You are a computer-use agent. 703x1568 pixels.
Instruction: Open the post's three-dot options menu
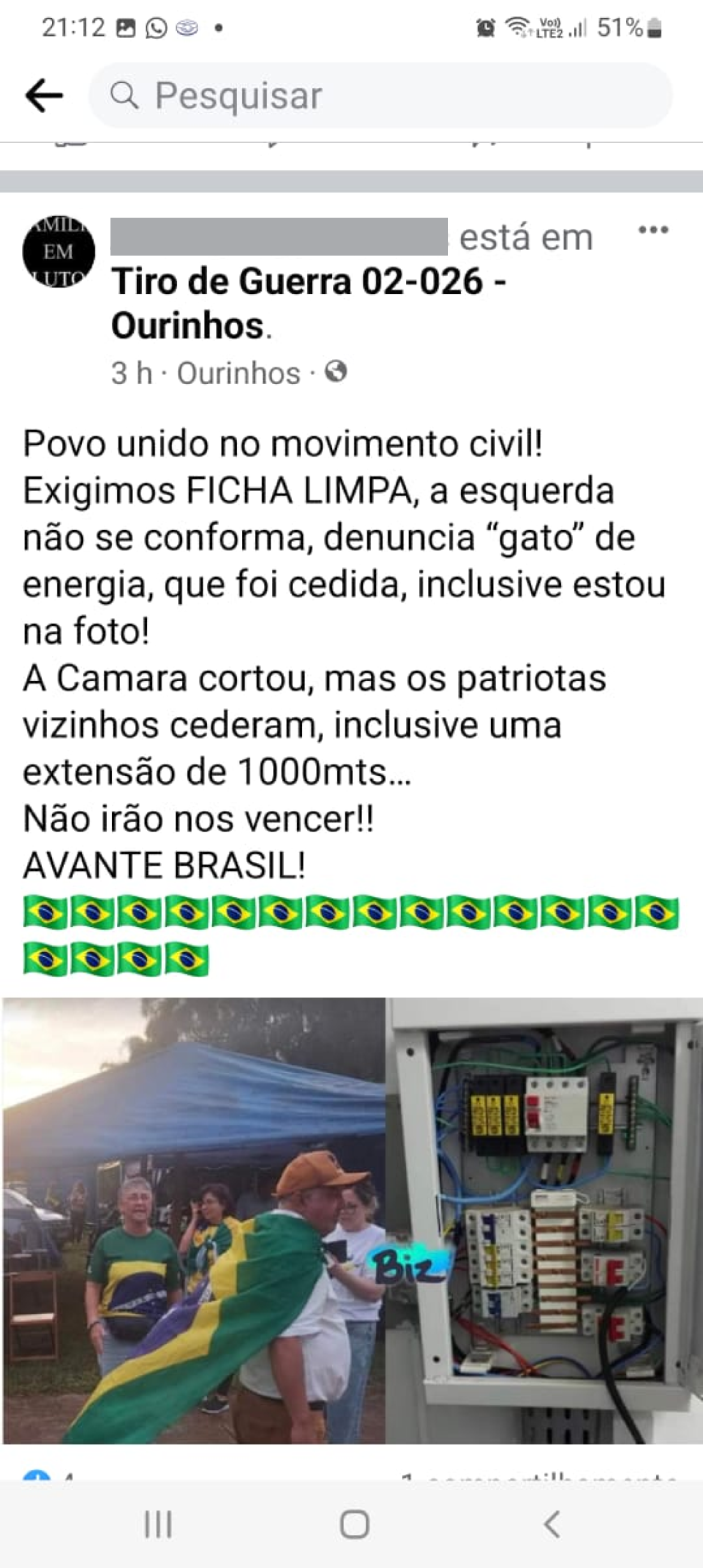point(654,230)
